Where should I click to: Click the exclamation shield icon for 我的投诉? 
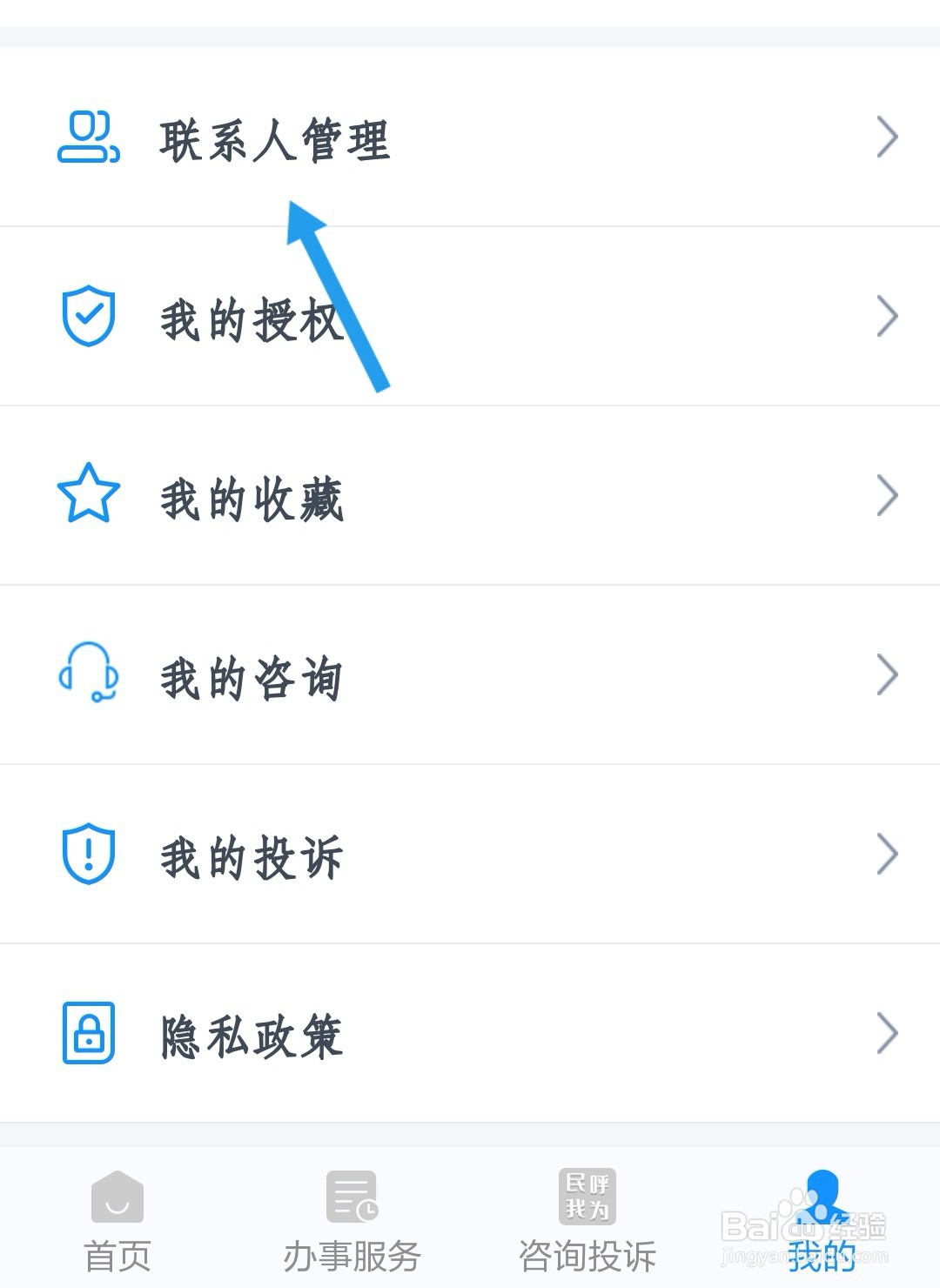(x=87, y=855)
